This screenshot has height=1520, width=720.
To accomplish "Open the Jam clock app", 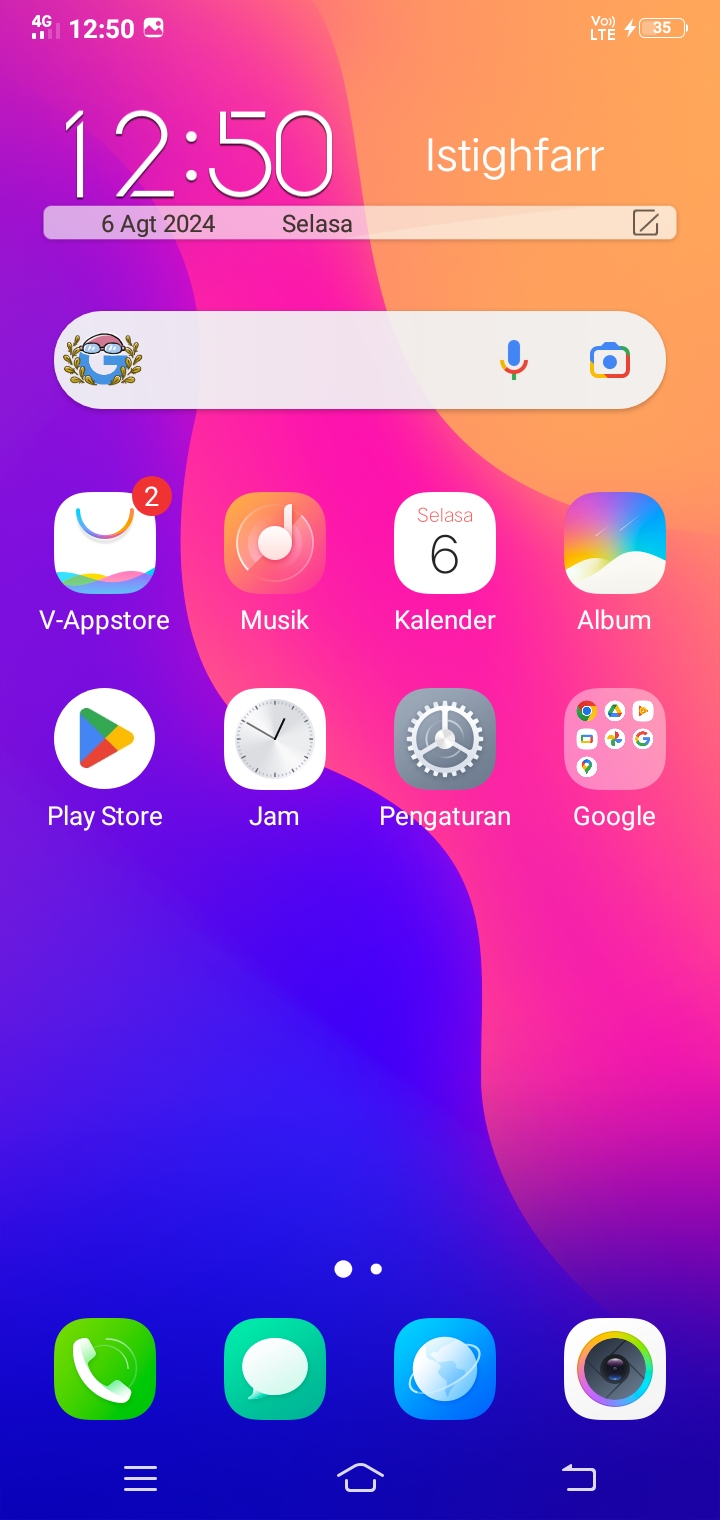I will (274, 739).
